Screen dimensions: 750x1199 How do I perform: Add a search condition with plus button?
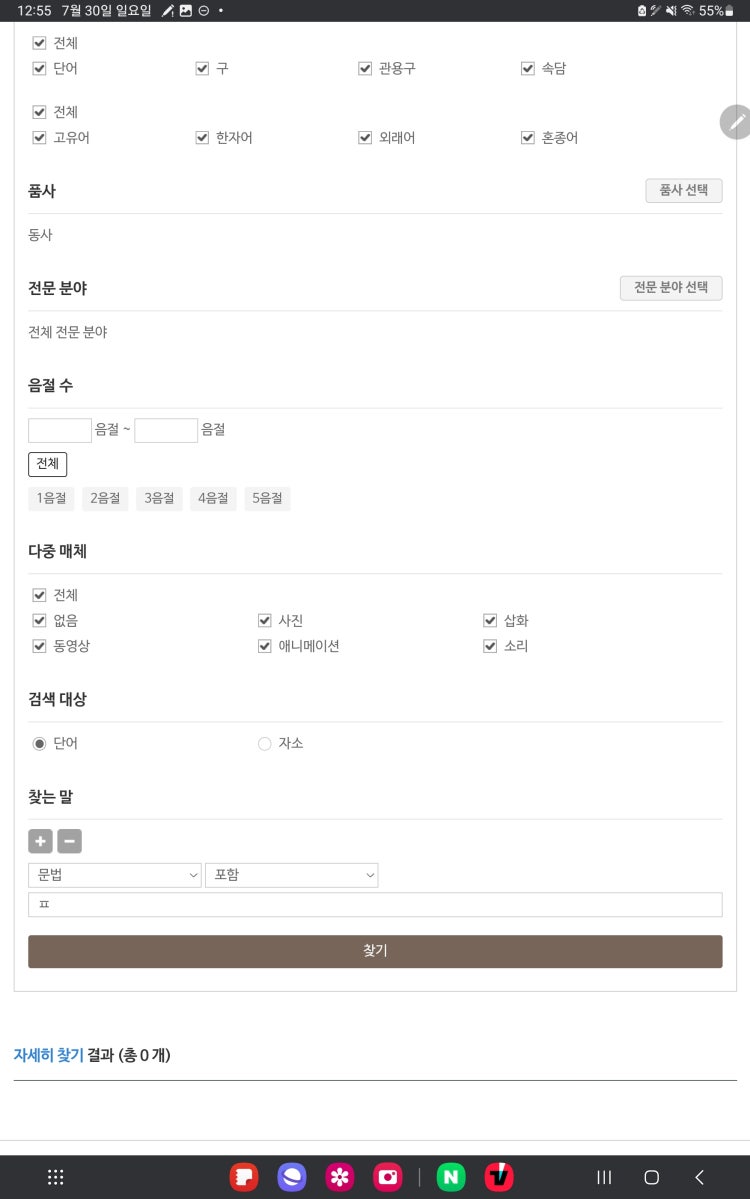[41, 841]
